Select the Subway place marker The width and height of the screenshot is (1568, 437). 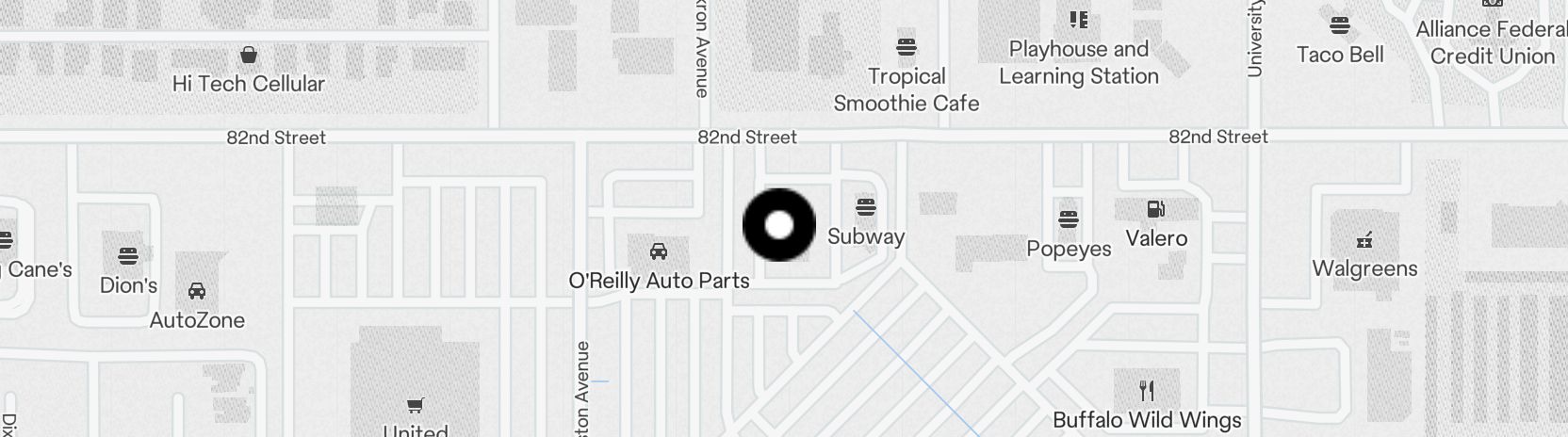pos(865,207)
